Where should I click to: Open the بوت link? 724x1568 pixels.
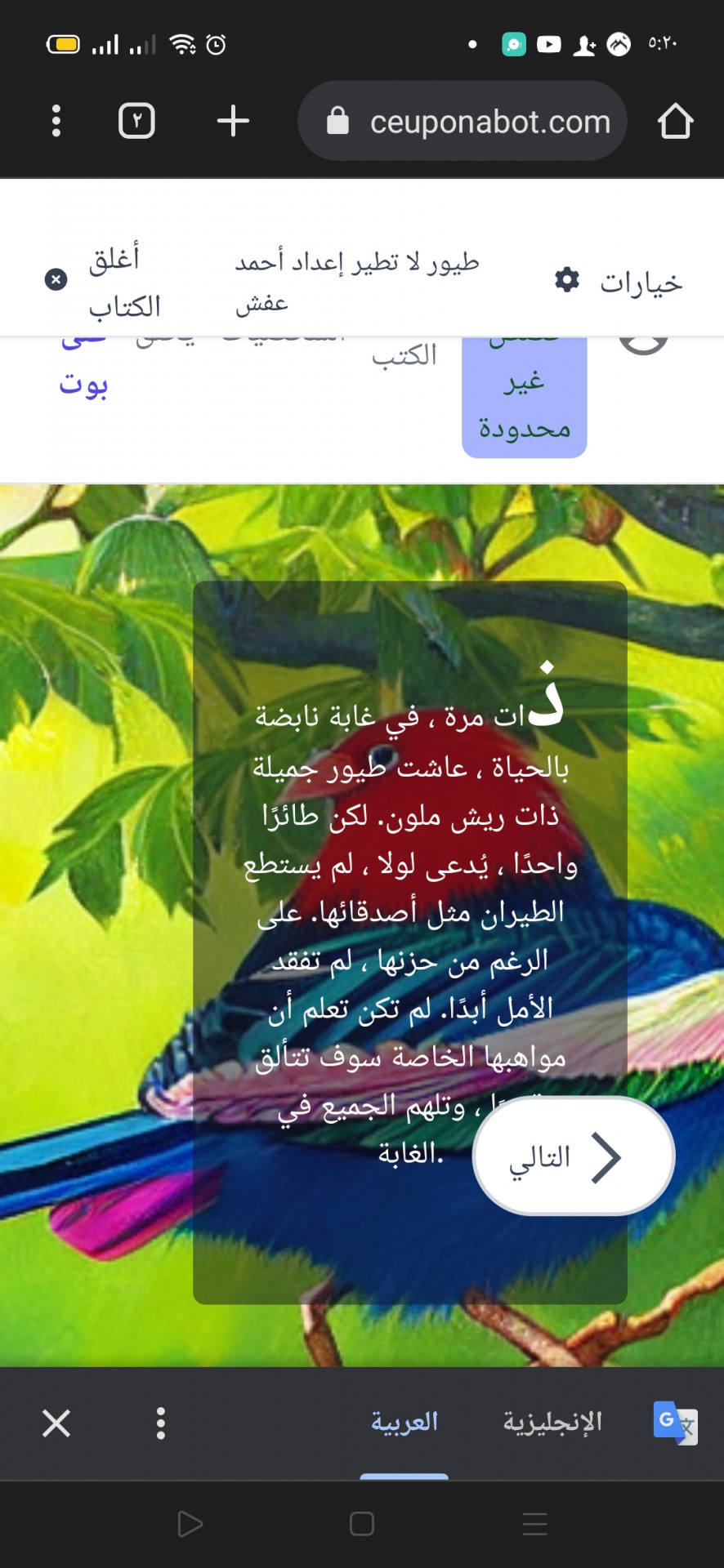tap(83, 382)
